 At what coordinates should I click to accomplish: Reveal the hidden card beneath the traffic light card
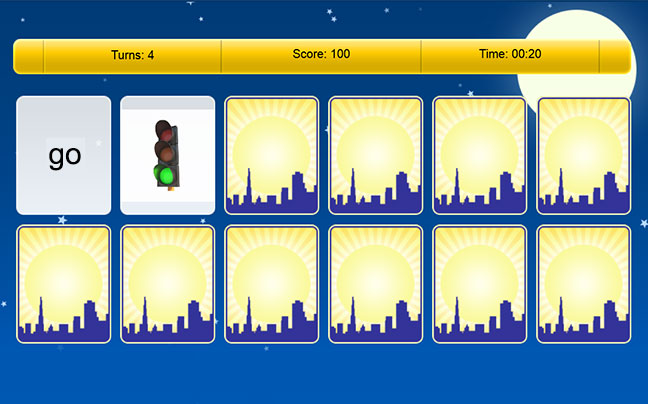(168, 284)
